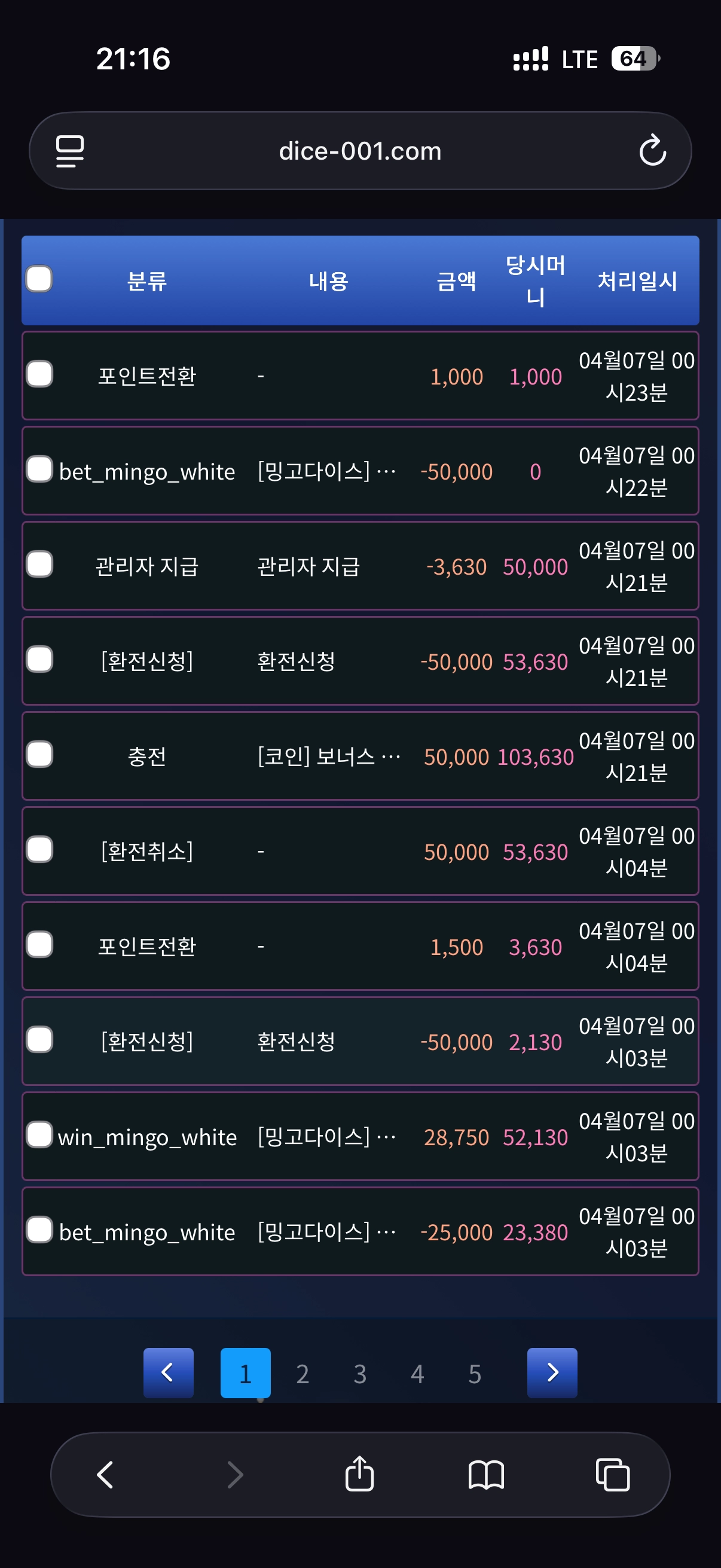Tap page 5 pagination number
The image size is (721, 1568).
coord(474,1372)
